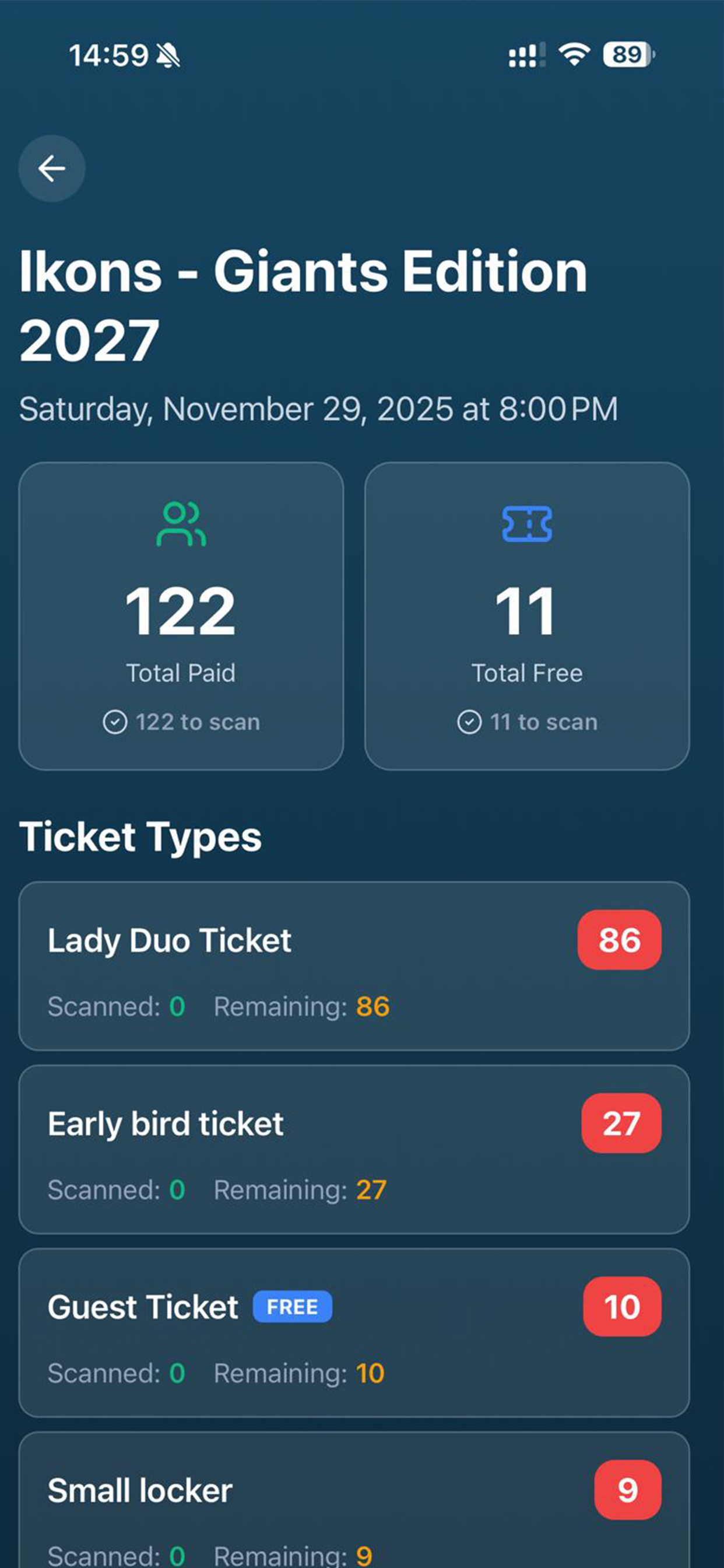Viewport: 724px width, 1568px height.
Task: Tap the green attendees icon above Total Paid
Action: pos(181,524)
